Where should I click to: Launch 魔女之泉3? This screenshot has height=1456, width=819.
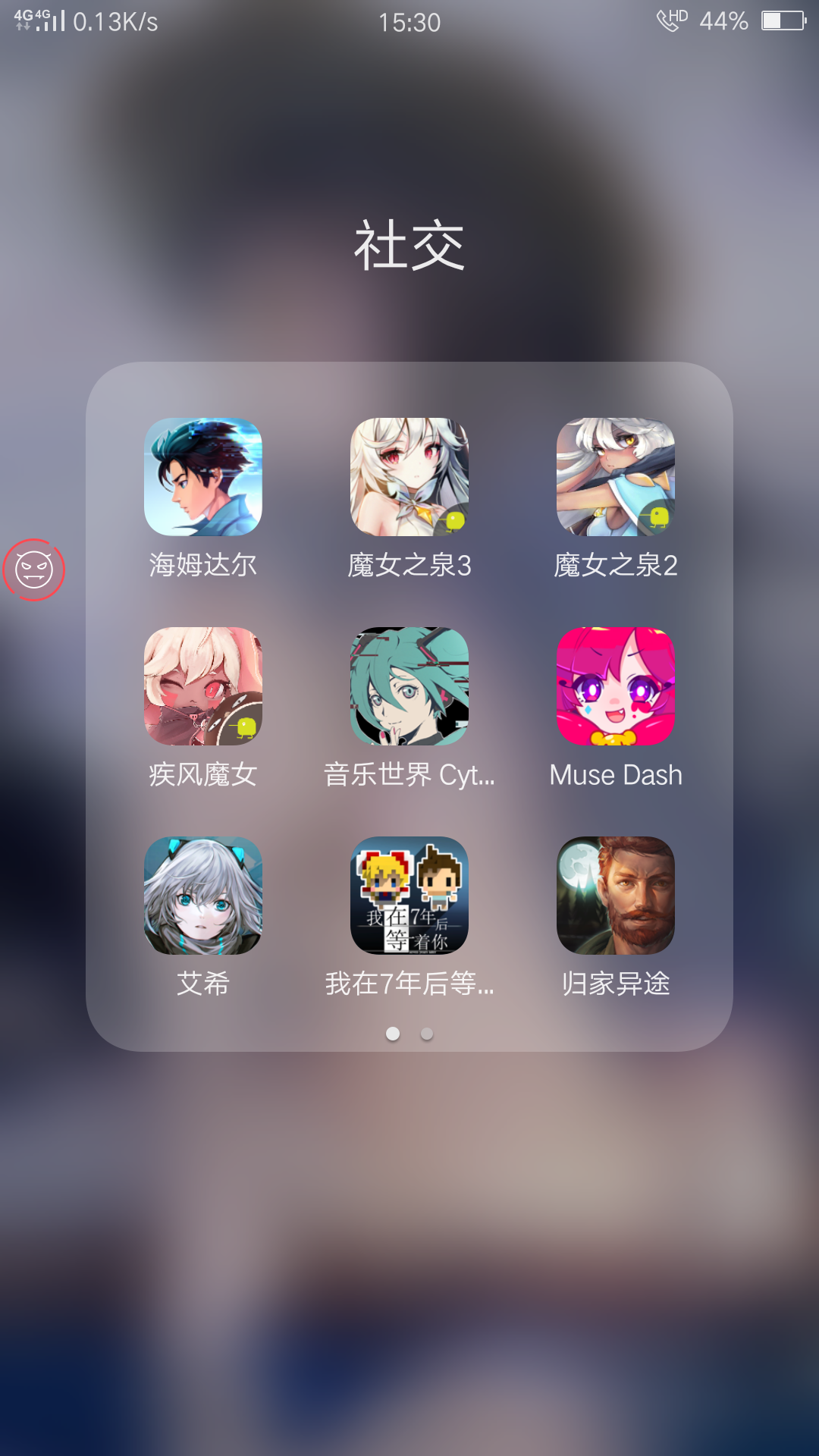coord(409,477)
